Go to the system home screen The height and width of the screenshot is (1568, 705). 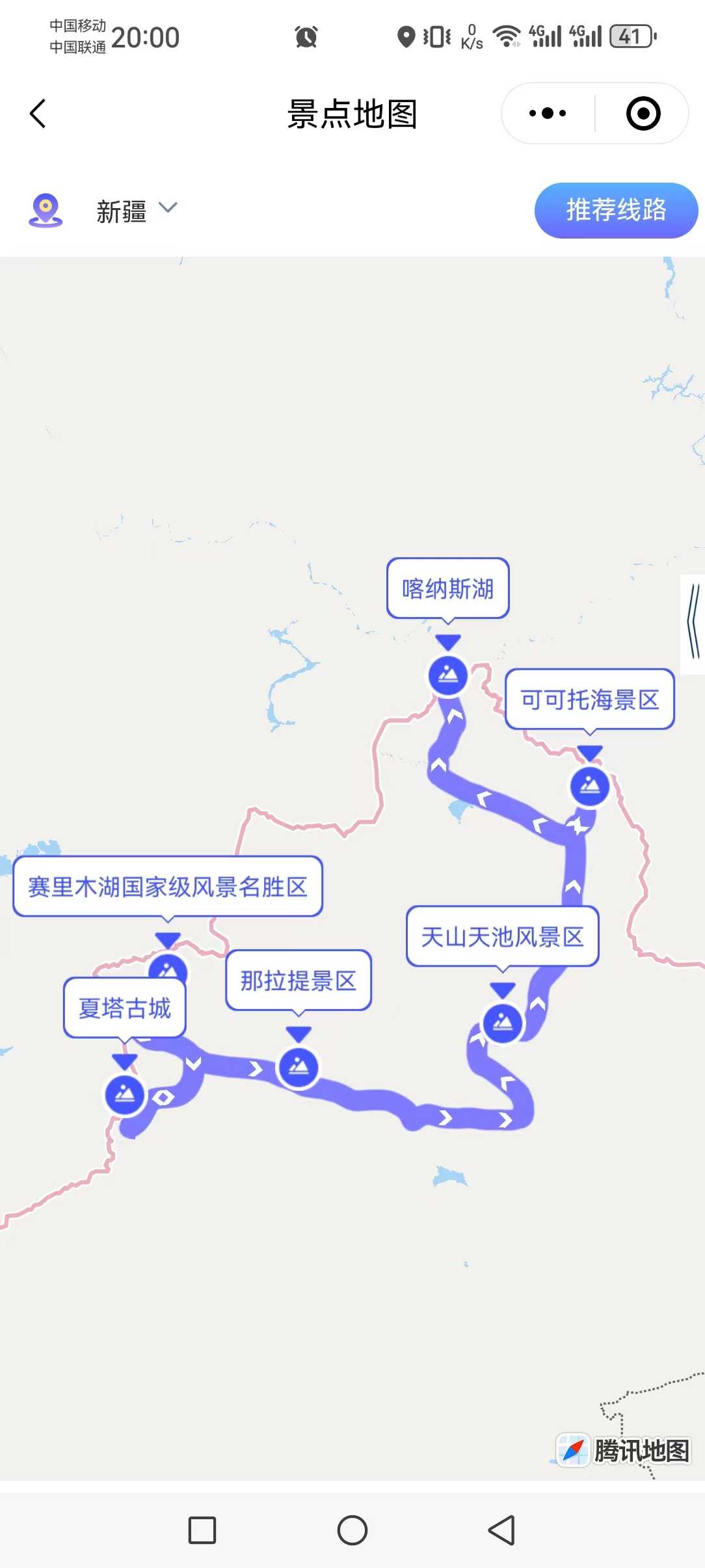352,1530
